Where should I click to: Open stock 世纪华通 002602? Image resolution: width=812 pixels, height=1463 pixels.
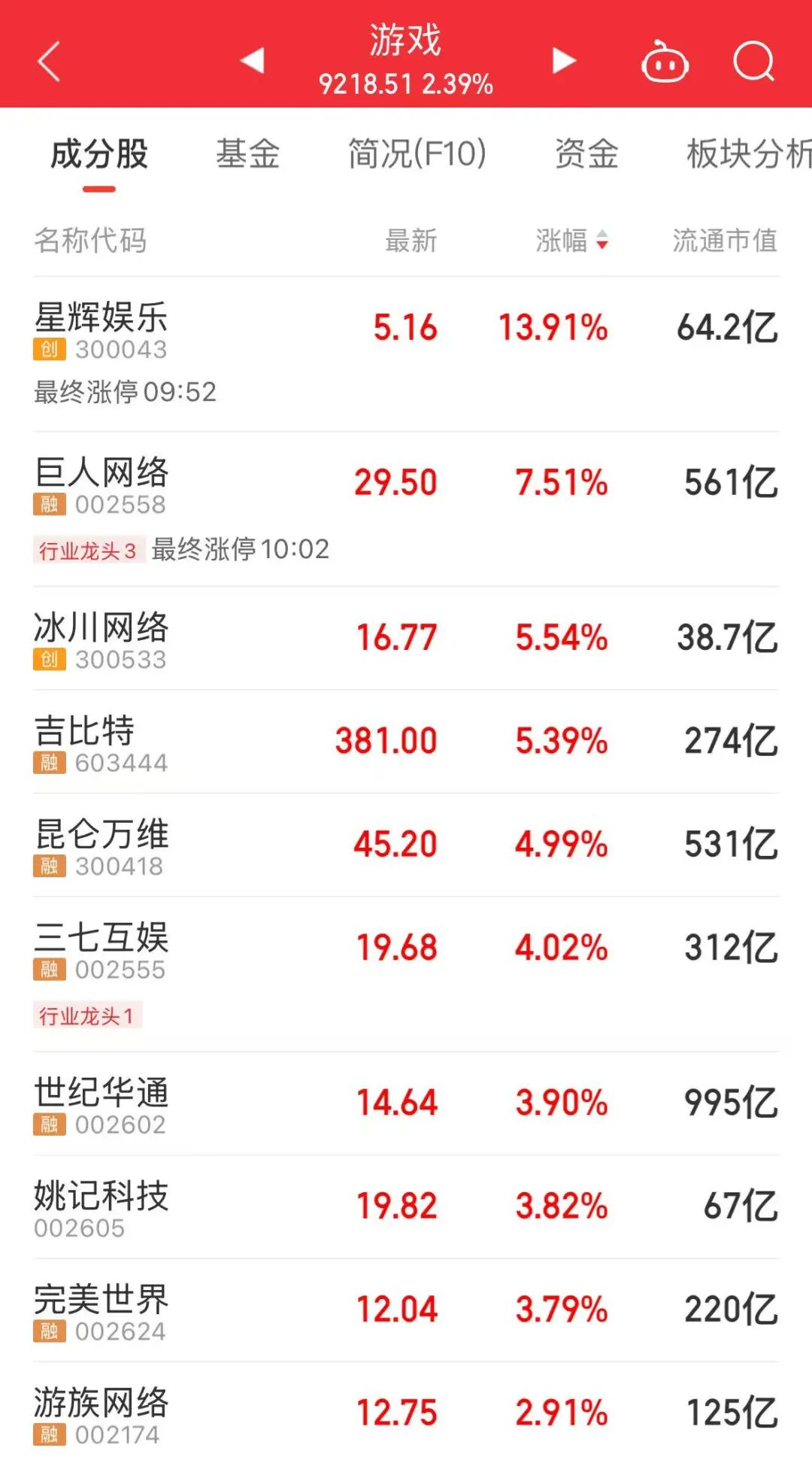406,1103
